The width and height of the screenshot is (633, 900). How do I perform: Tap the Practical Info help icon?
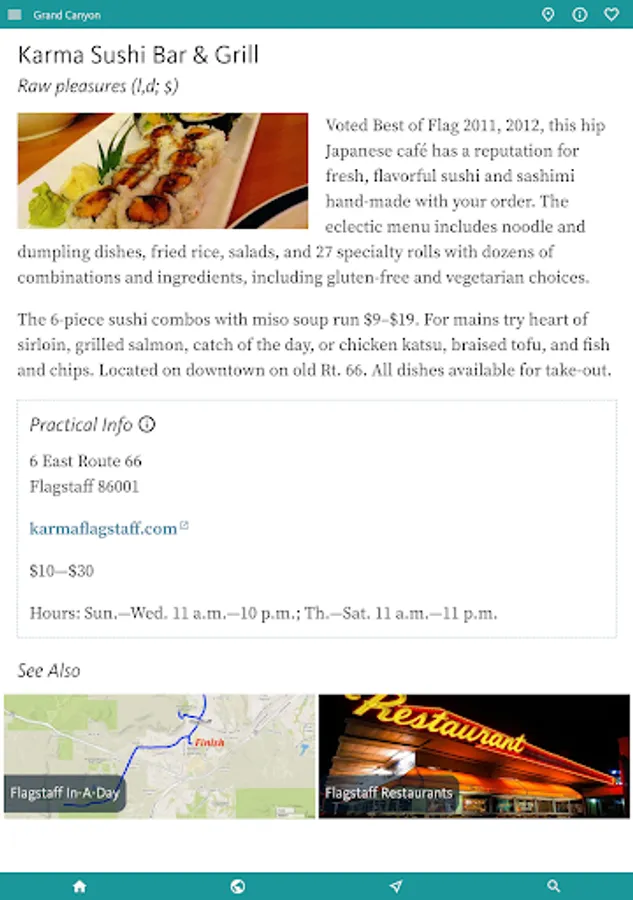point(147,424)
